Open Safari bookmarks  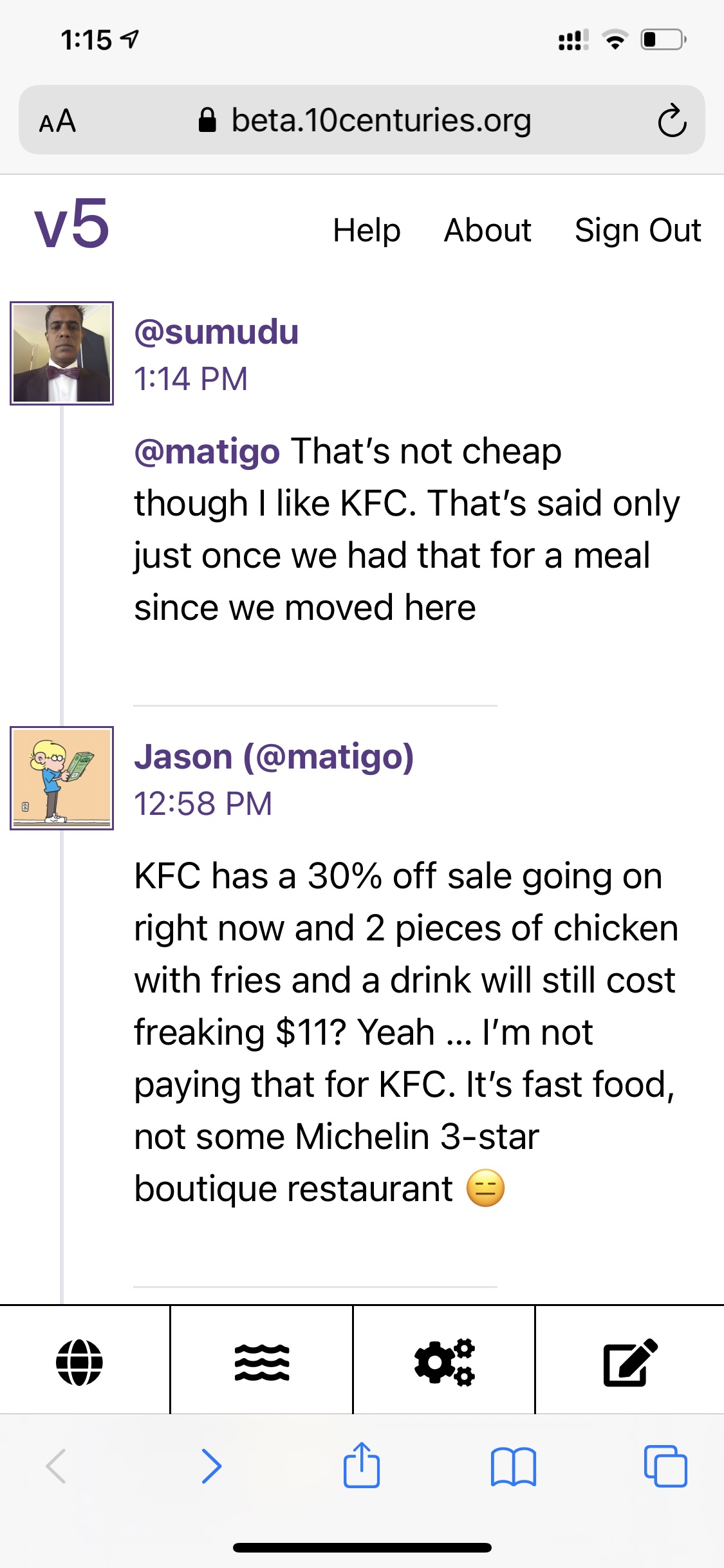pyautogui.click(x=513, y=1467)
